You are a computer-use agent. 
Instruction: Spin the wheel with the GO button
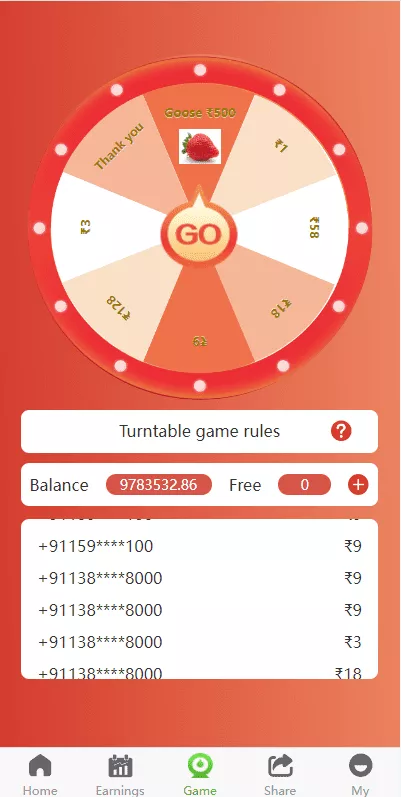click(x=199, y=234)
